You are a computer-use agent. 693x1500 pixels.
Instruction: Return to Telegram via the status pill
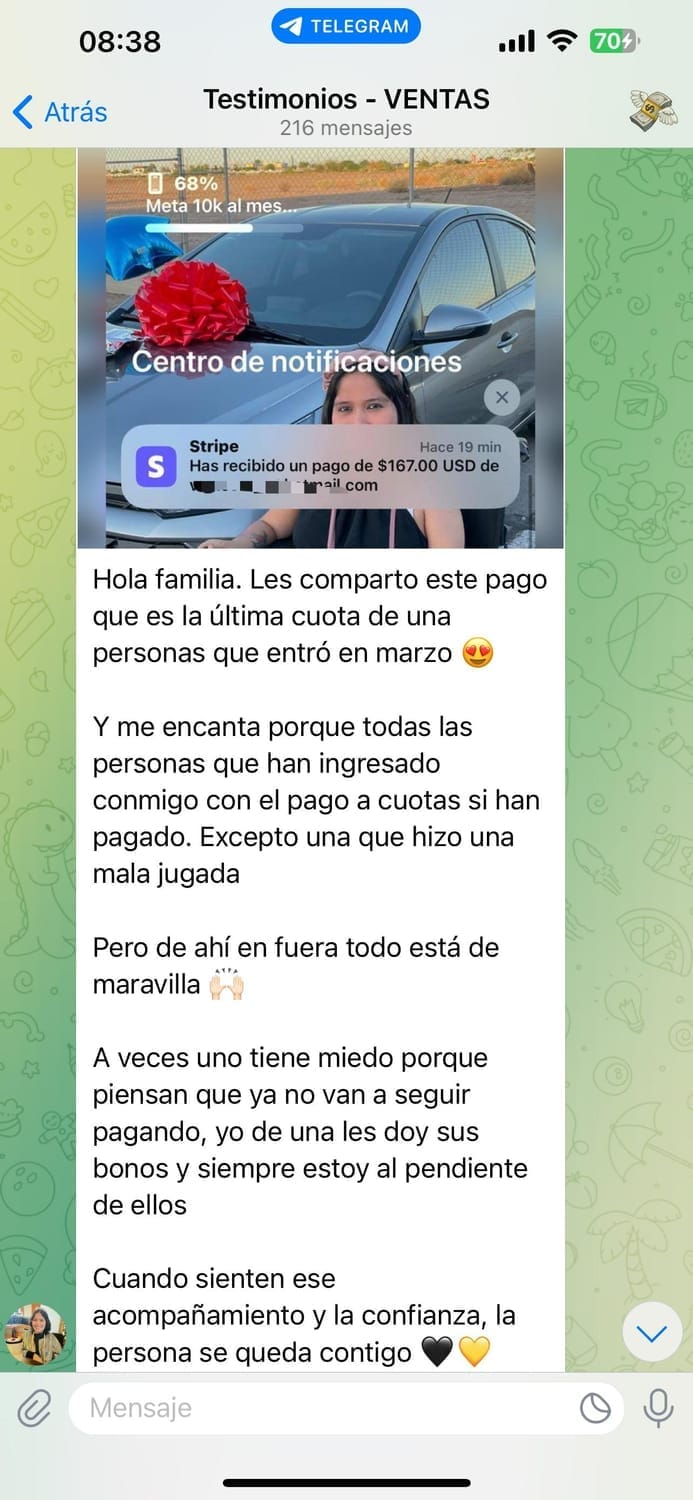point(346,27)
